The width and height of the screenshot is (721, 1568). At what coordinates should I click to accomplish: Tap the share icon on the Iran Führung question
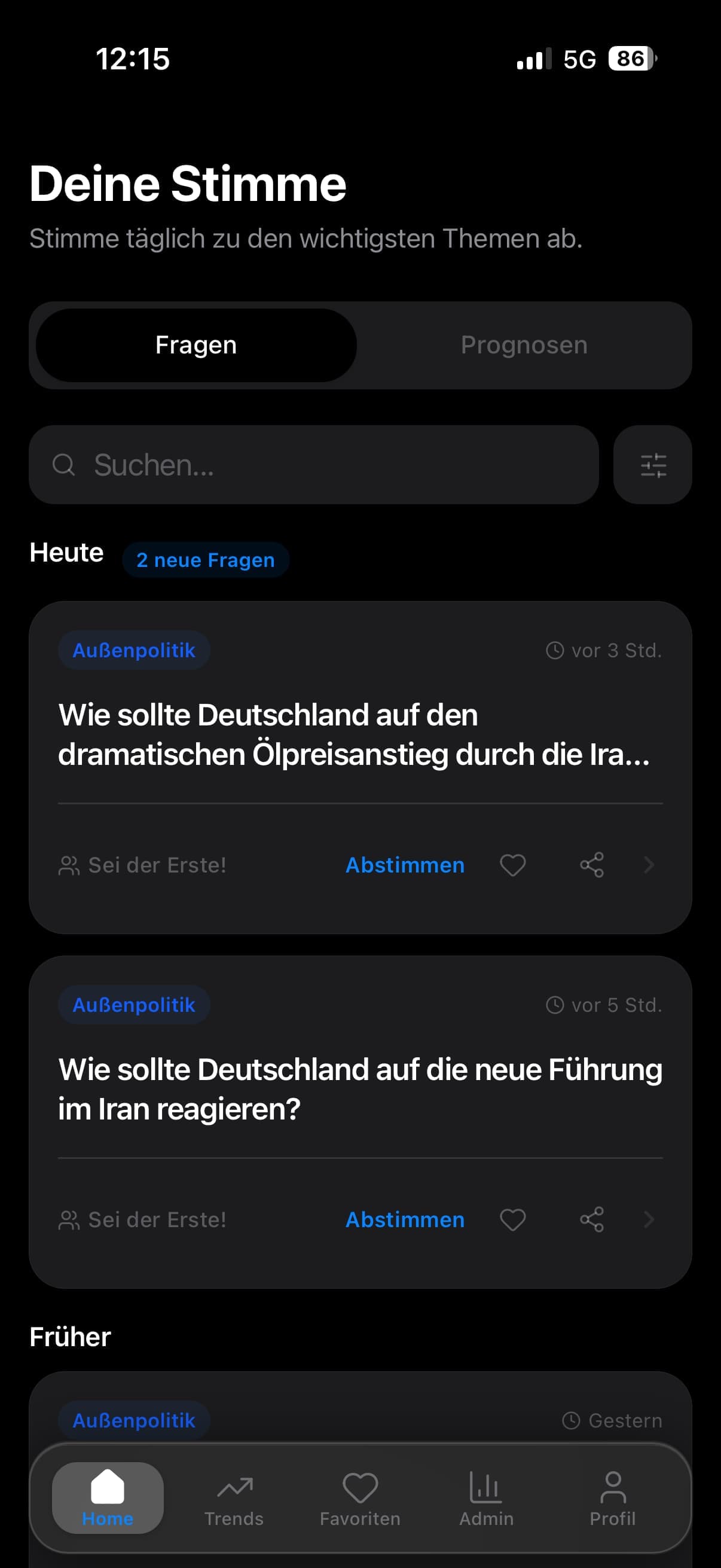pos(592,1220)
